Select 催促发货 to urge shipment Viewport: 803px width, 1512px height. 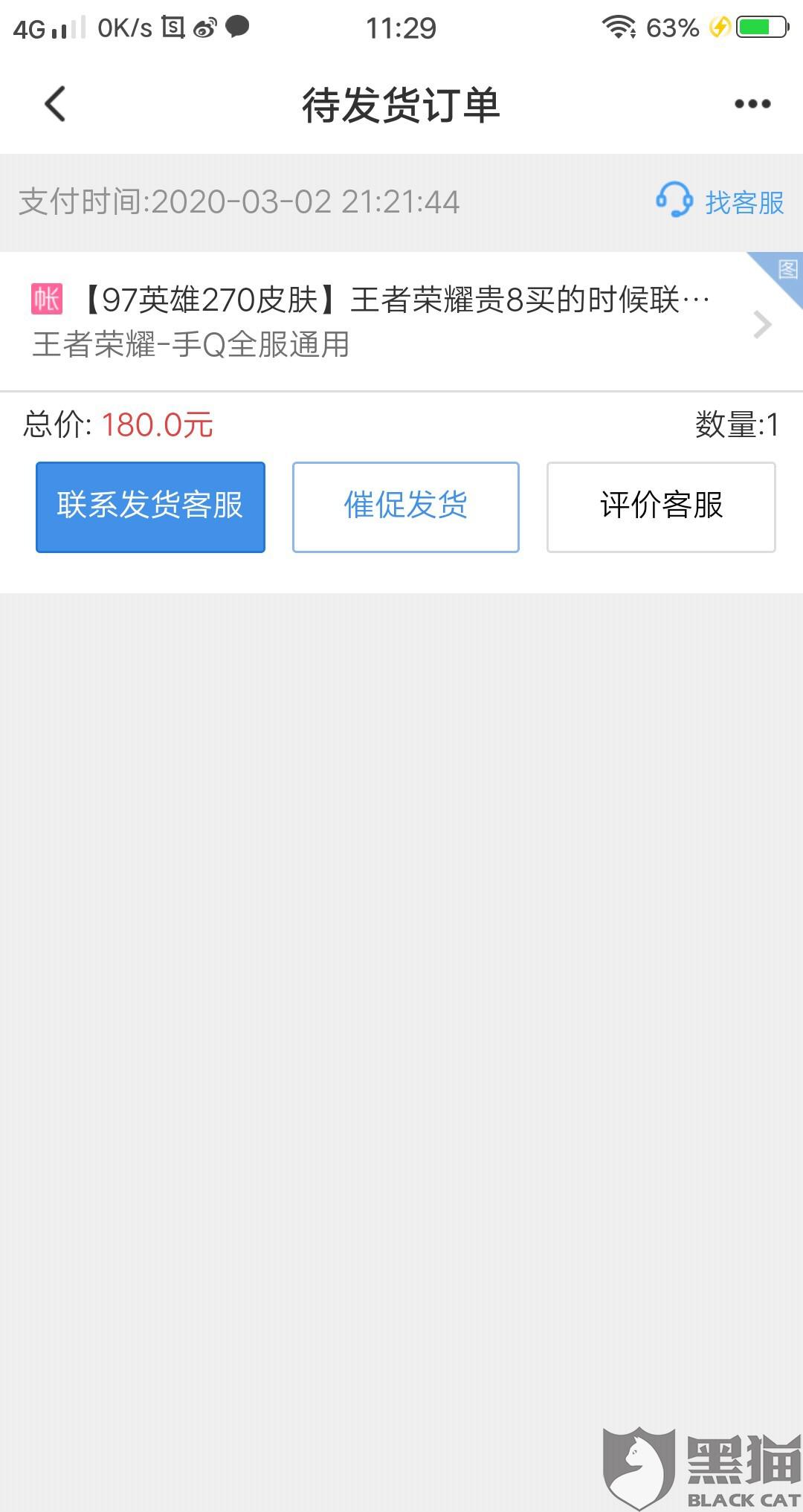coord(405,506)
